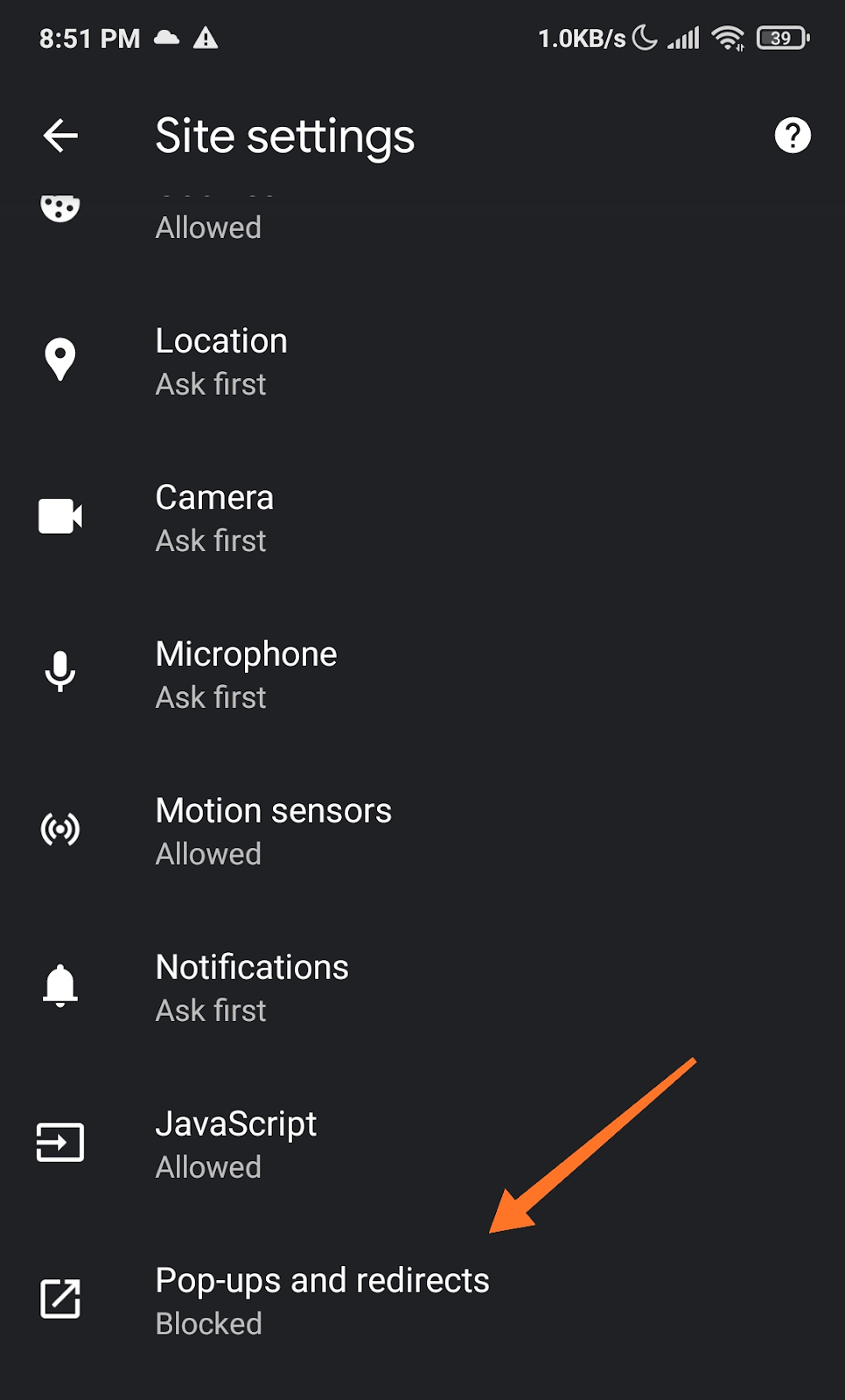845x1400 pixels.
Task: Go back from Site settings
Action: pyautogui.click(x=60, y=136)
